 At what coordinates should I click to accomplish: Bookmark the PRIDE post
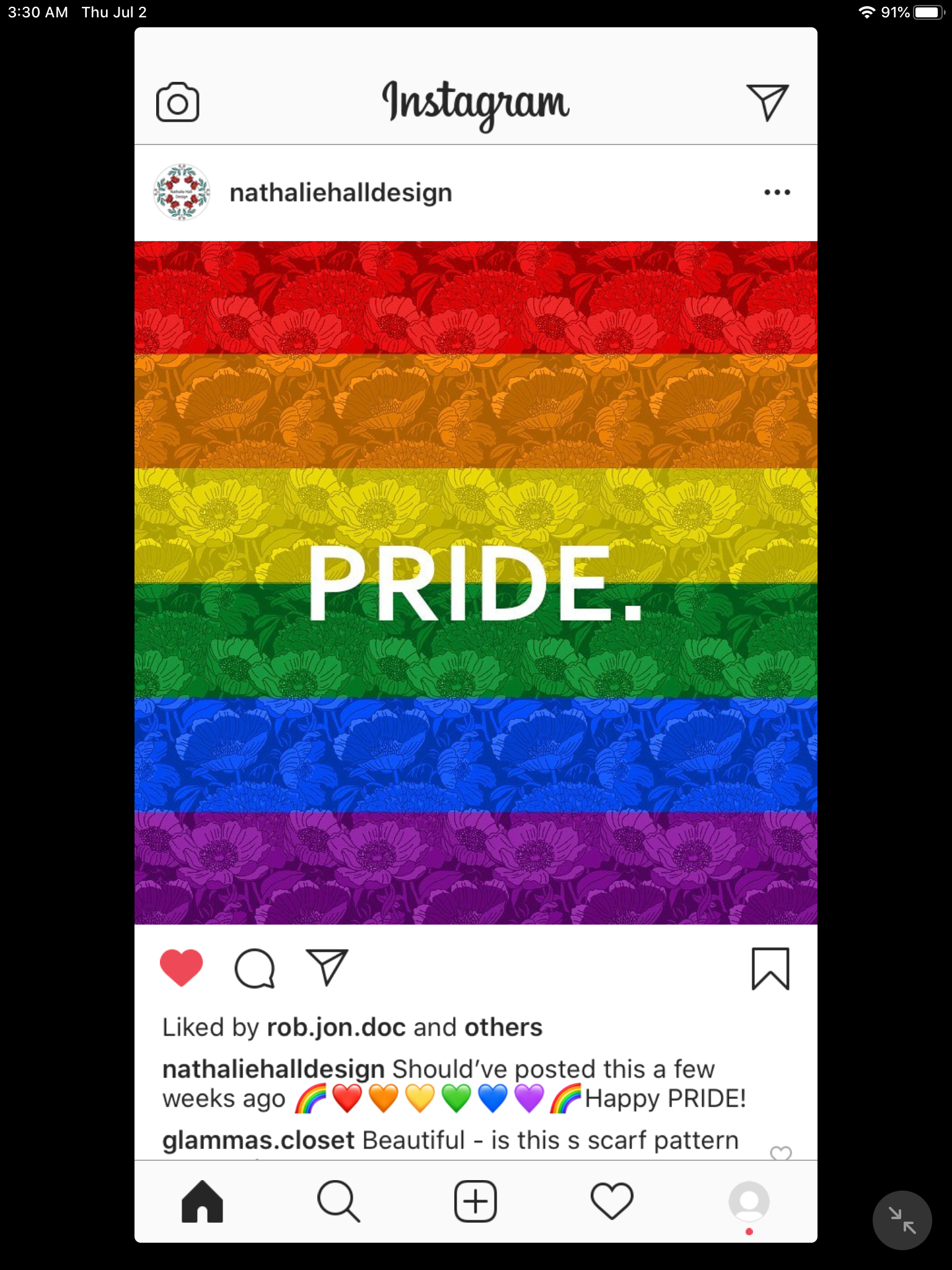coord(770,969)
